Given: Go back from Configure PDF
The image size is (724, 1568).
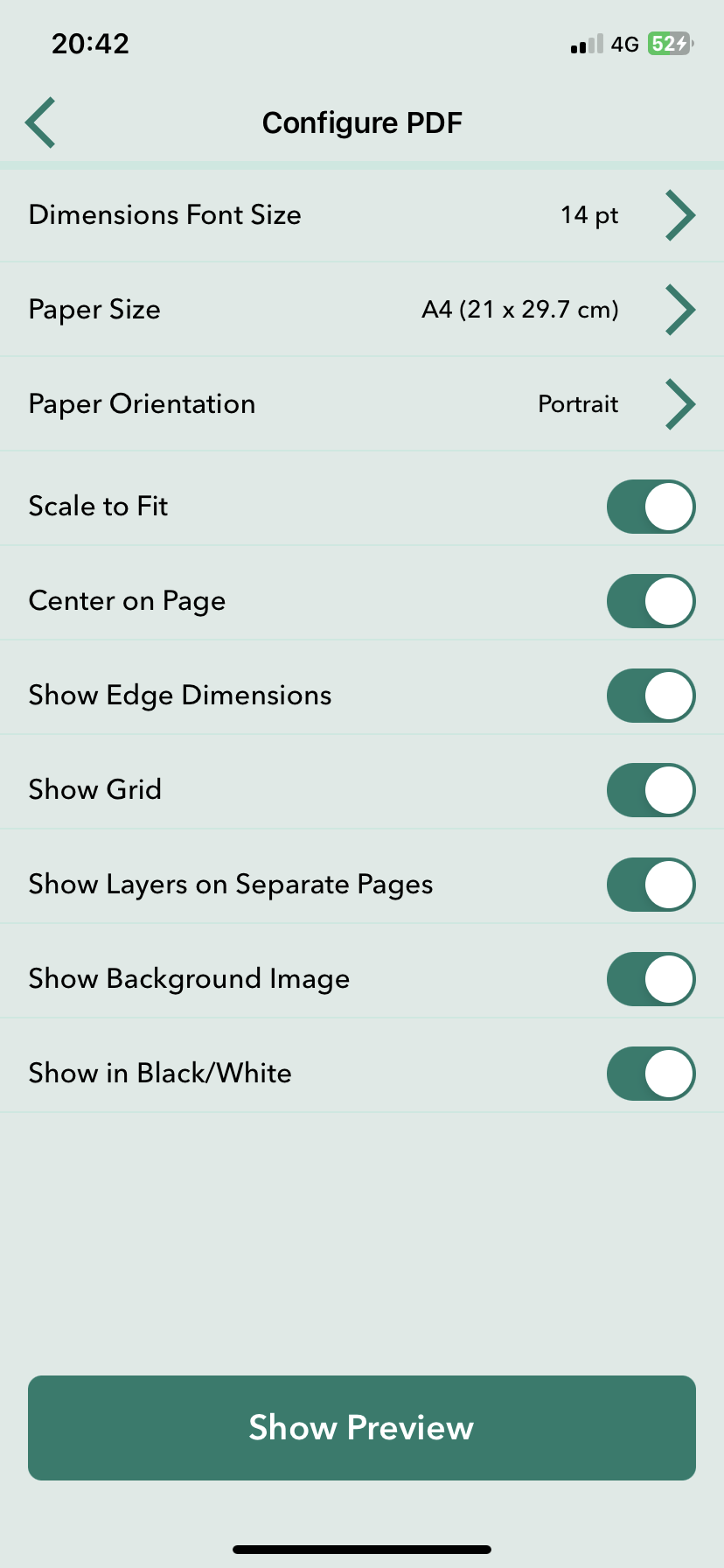Looking at the screenshot, I should pyautogui.click(x=40, y=122).
